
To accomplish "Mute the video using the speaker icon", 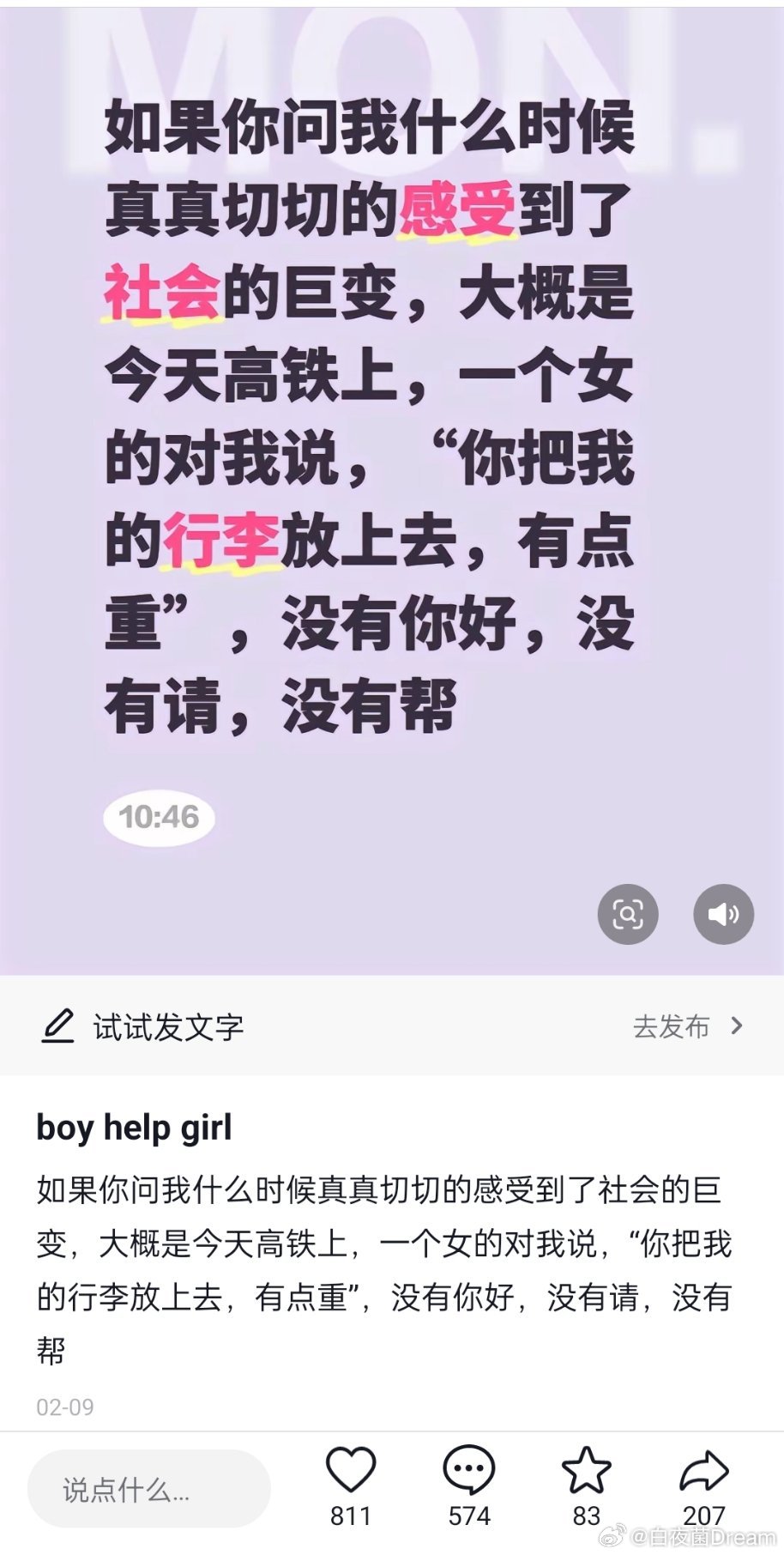I will point(724,914).
